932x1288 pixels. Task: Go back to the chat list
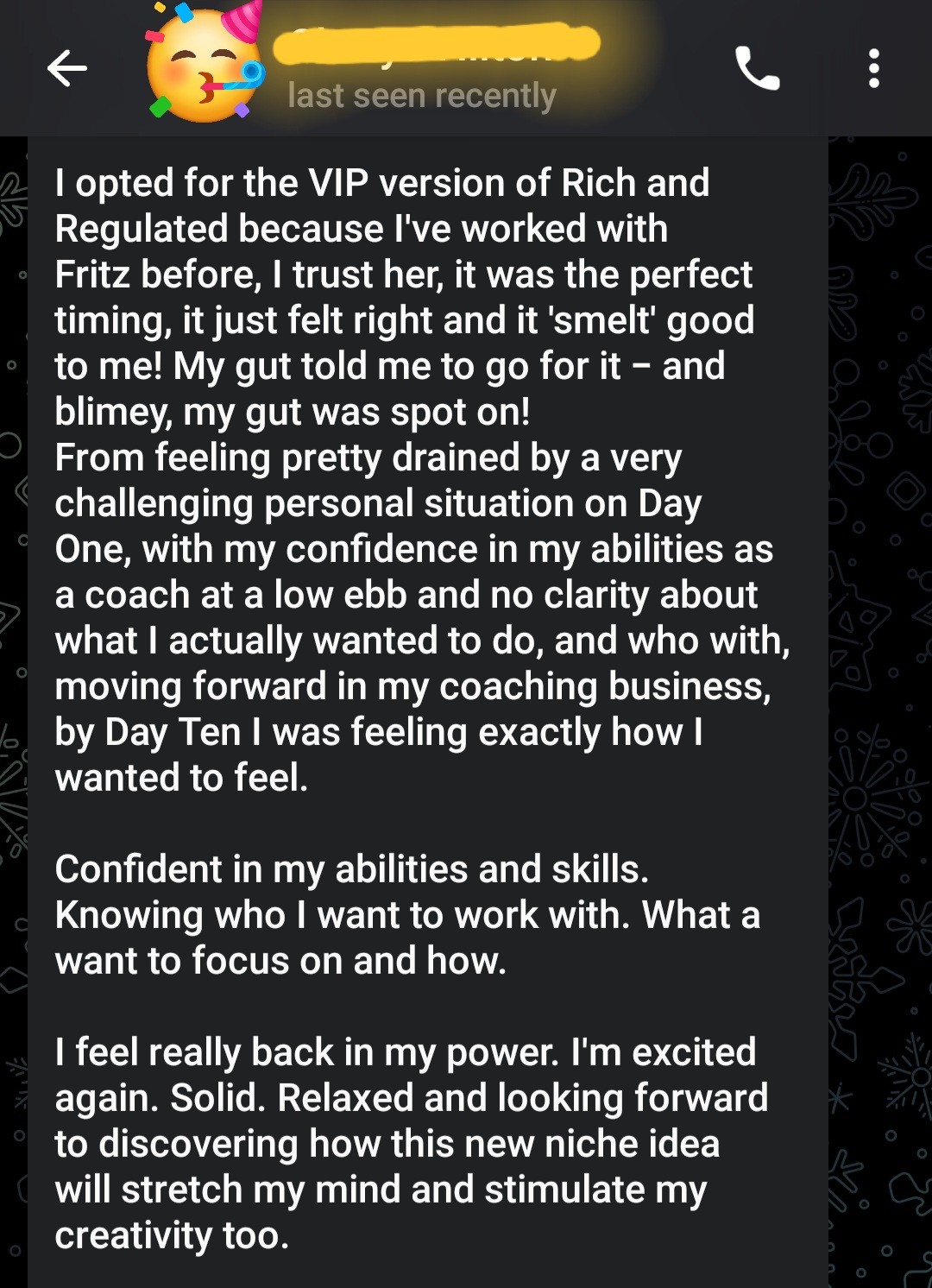(x=67, y=69)
